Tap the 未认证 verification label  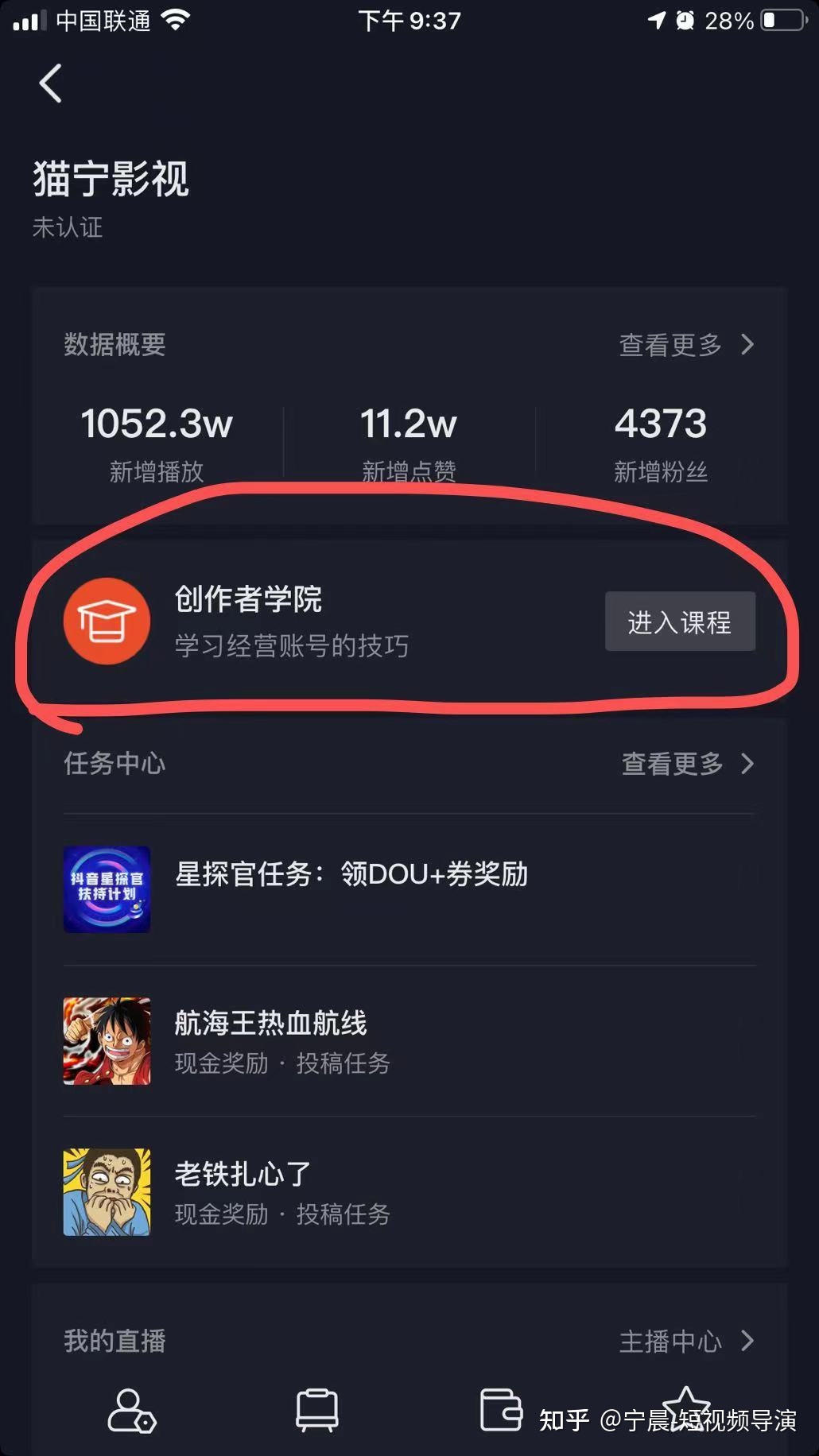(x=67, y=229)
